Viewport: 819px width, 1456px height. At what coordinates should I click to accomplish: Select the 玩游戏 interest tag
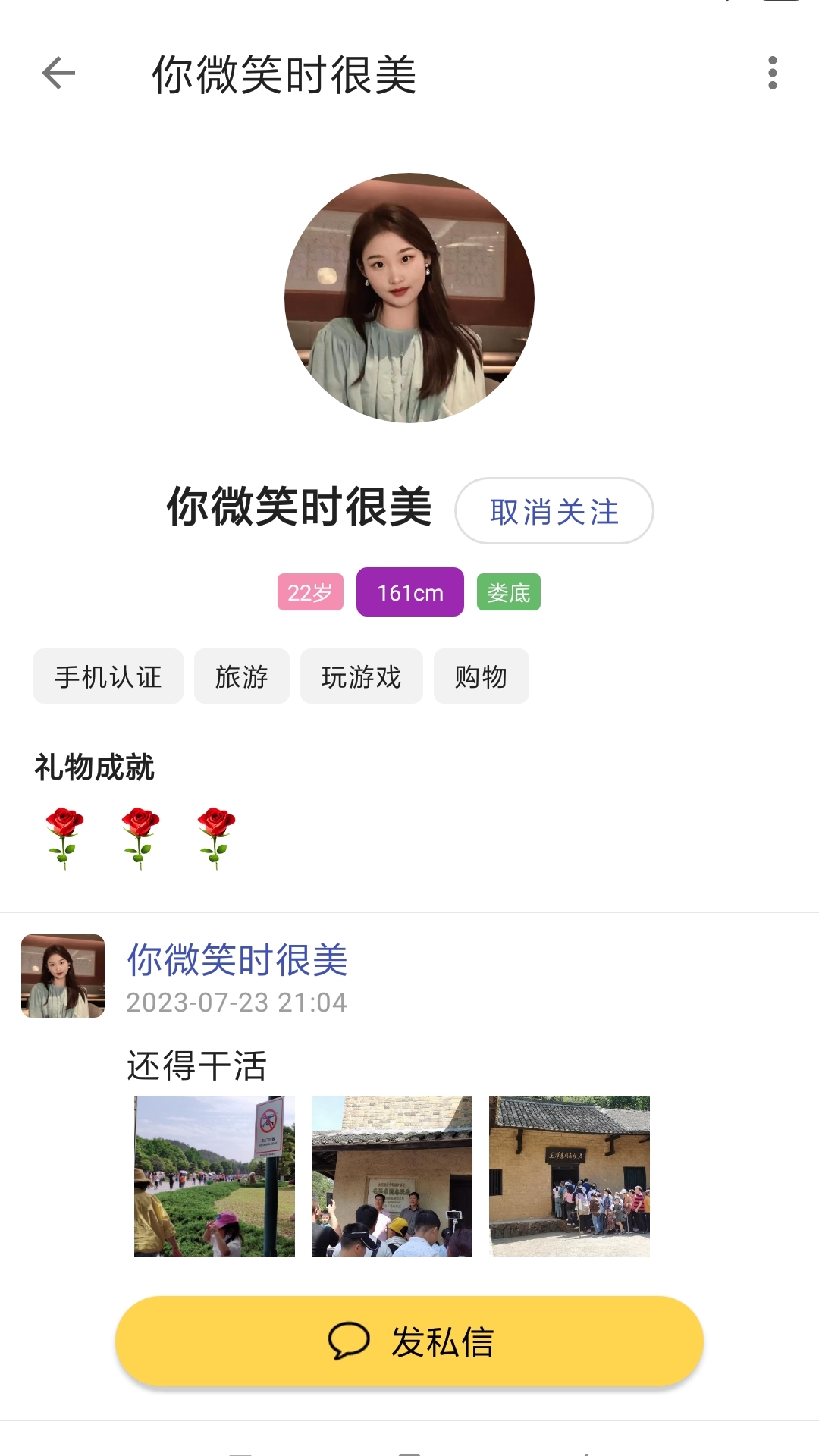coord(362,677)
